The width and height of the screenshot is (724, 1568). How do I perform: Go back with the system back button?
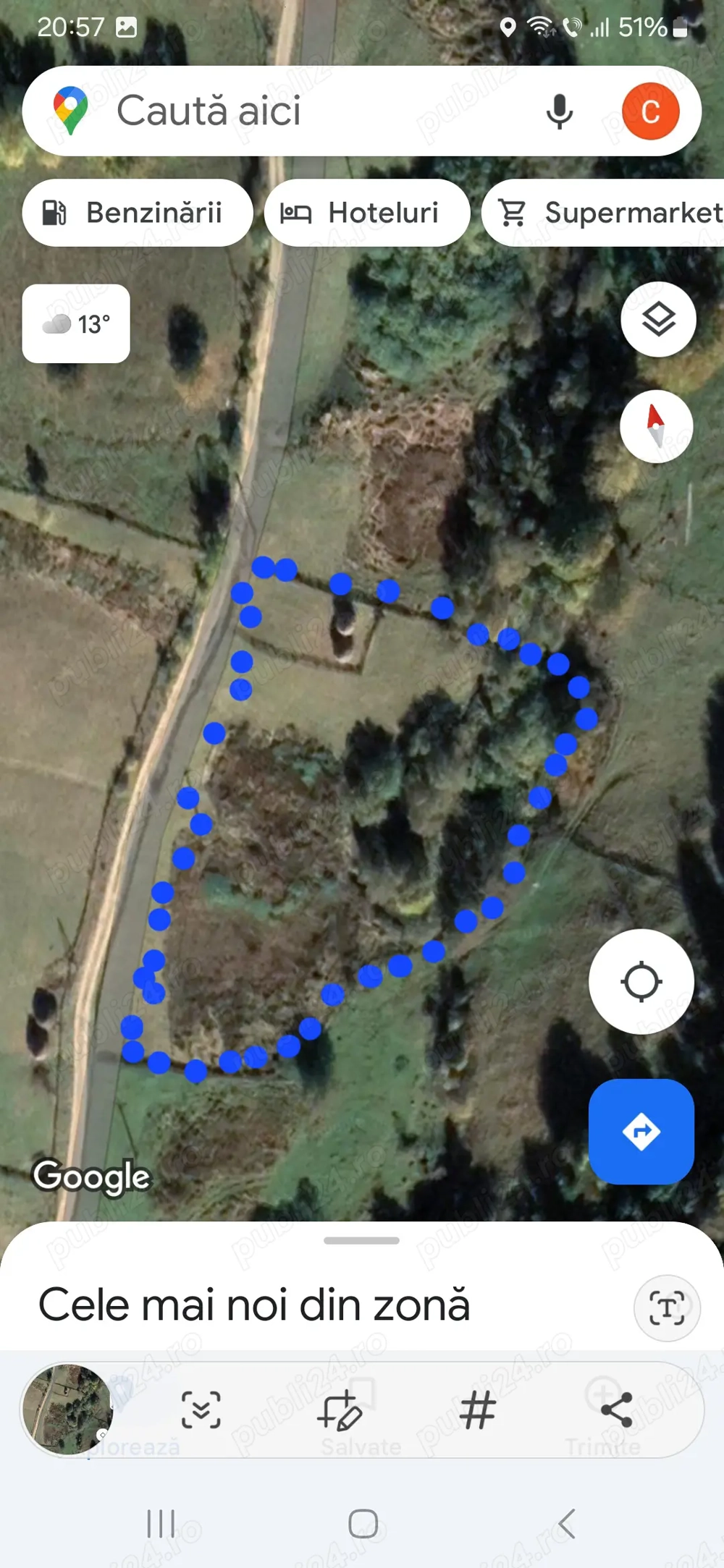tap(567, 1523)
